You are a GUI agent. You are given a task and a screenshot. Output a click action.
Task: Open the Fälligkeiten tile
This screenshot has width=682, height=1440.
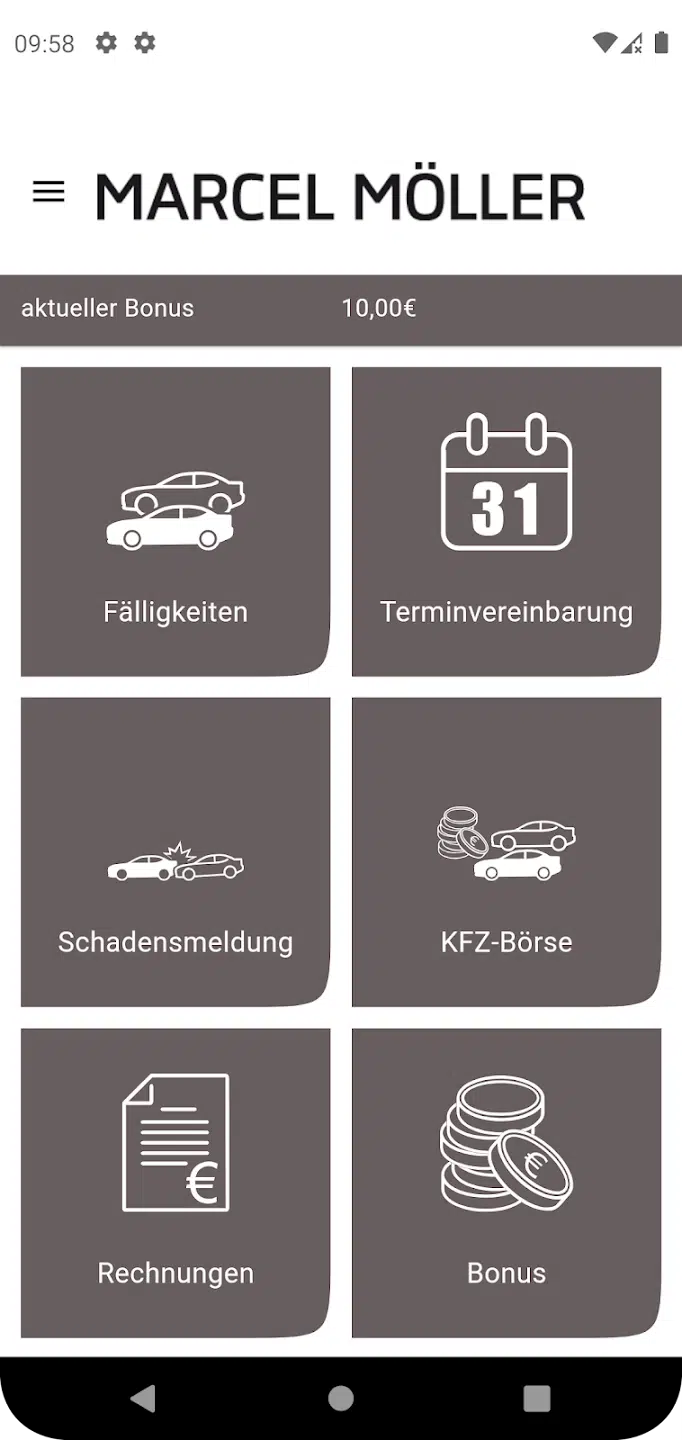[175, 522]
